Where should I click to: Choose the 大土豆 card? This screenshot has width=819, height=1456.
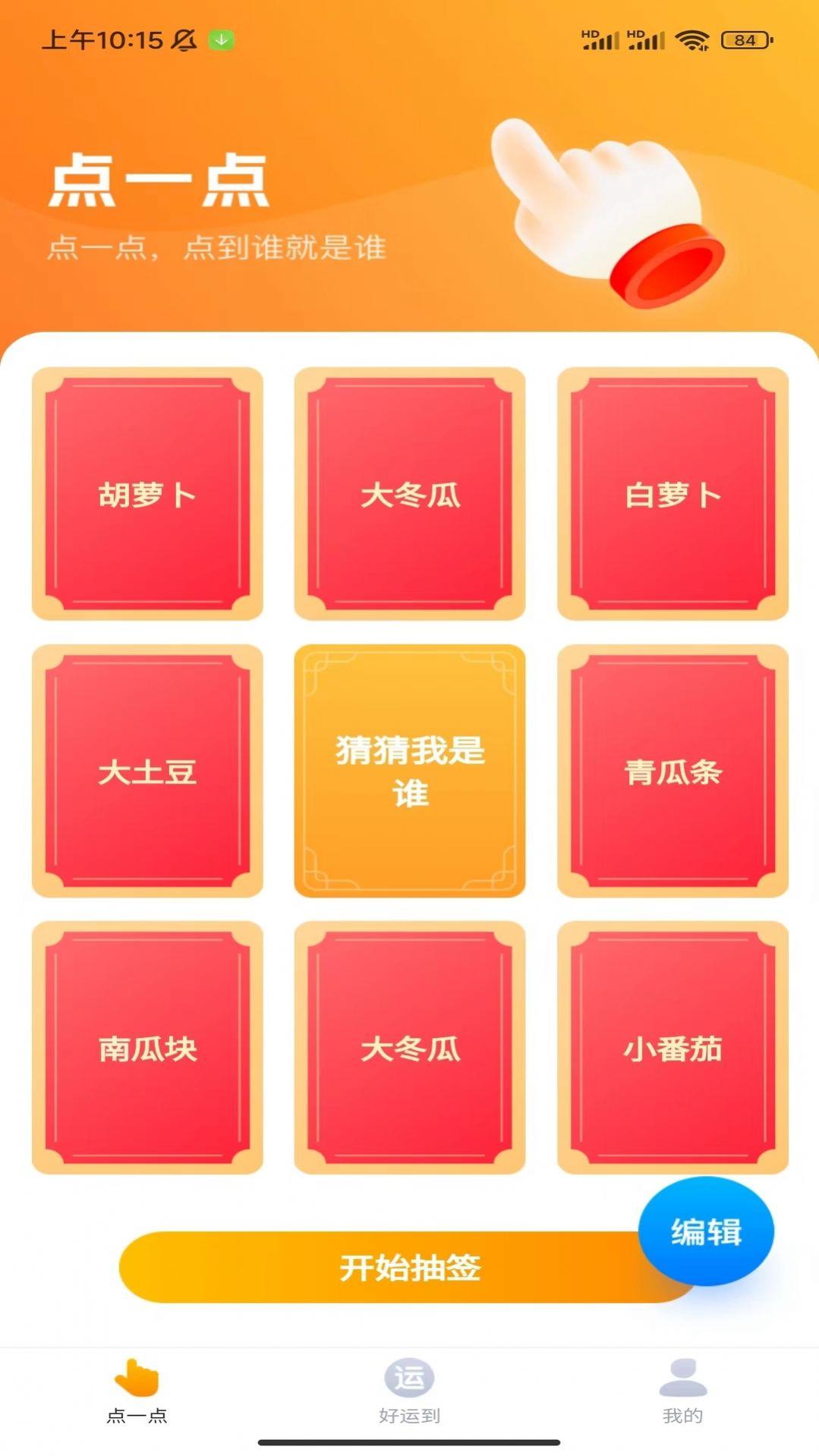point(147,771)
